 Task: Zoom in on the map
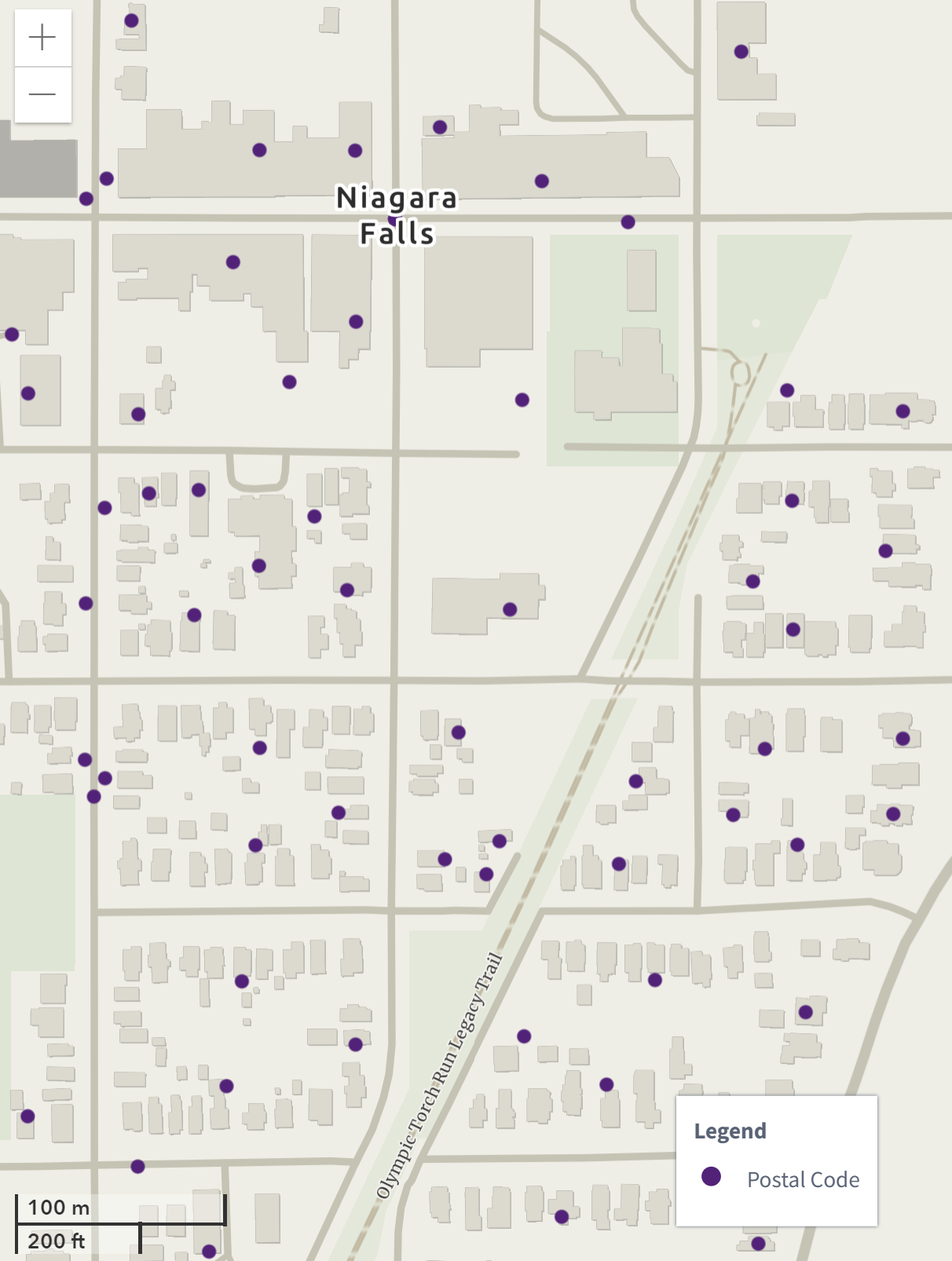(42, 38)
